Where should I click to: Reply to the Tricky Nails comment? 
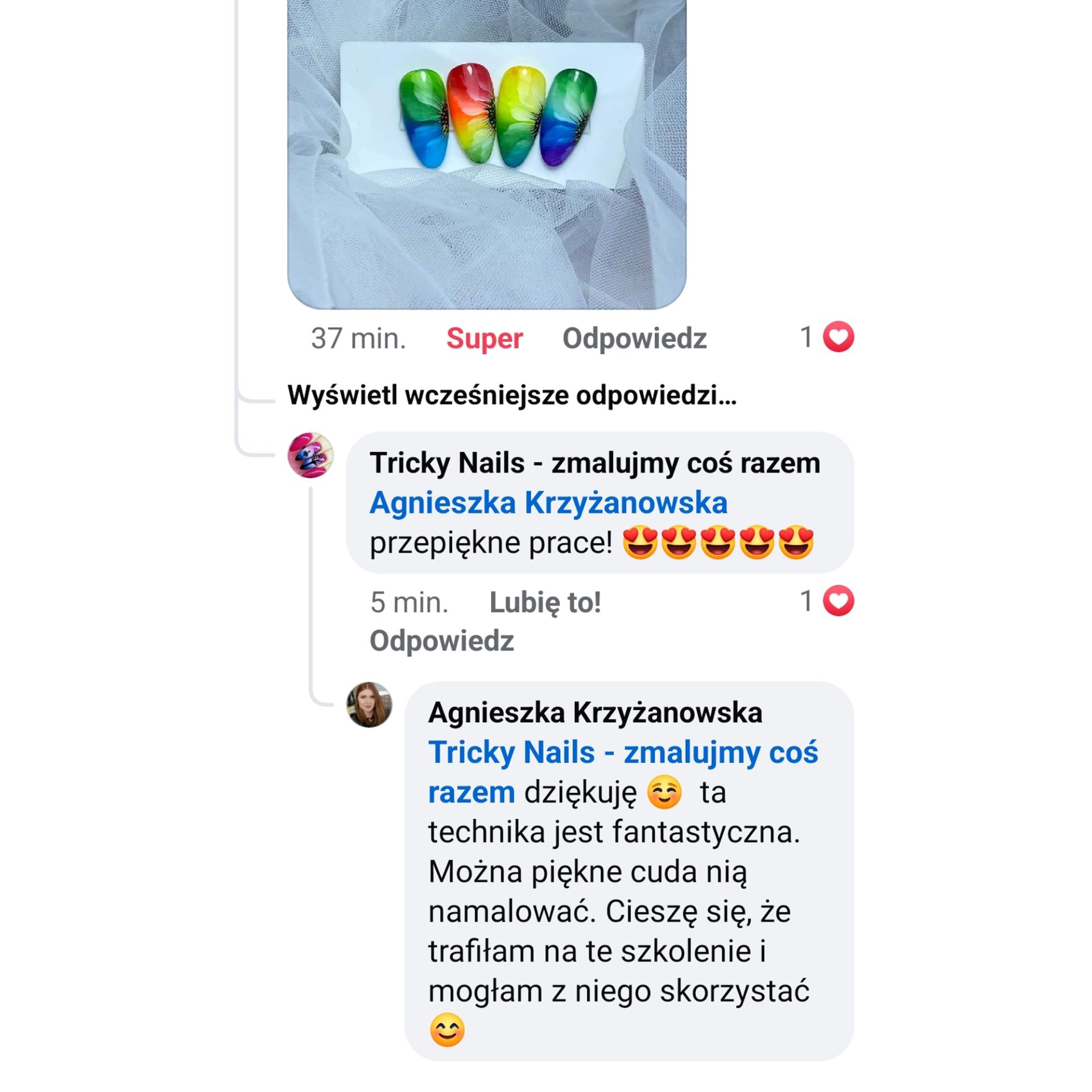point(441,641)
